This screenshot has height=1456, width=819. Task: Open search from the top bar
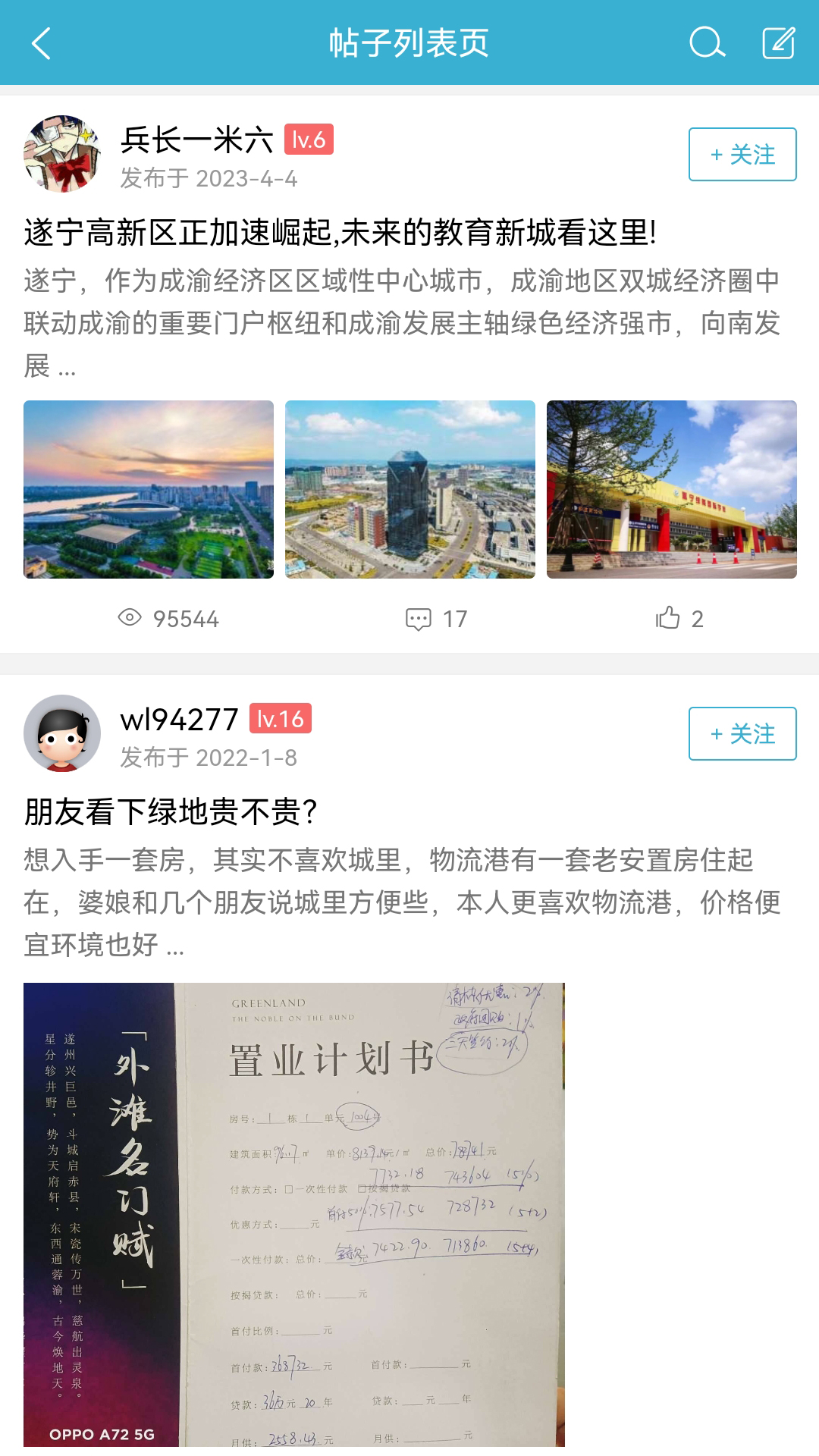pyautogui.click(x=706, y=45)
